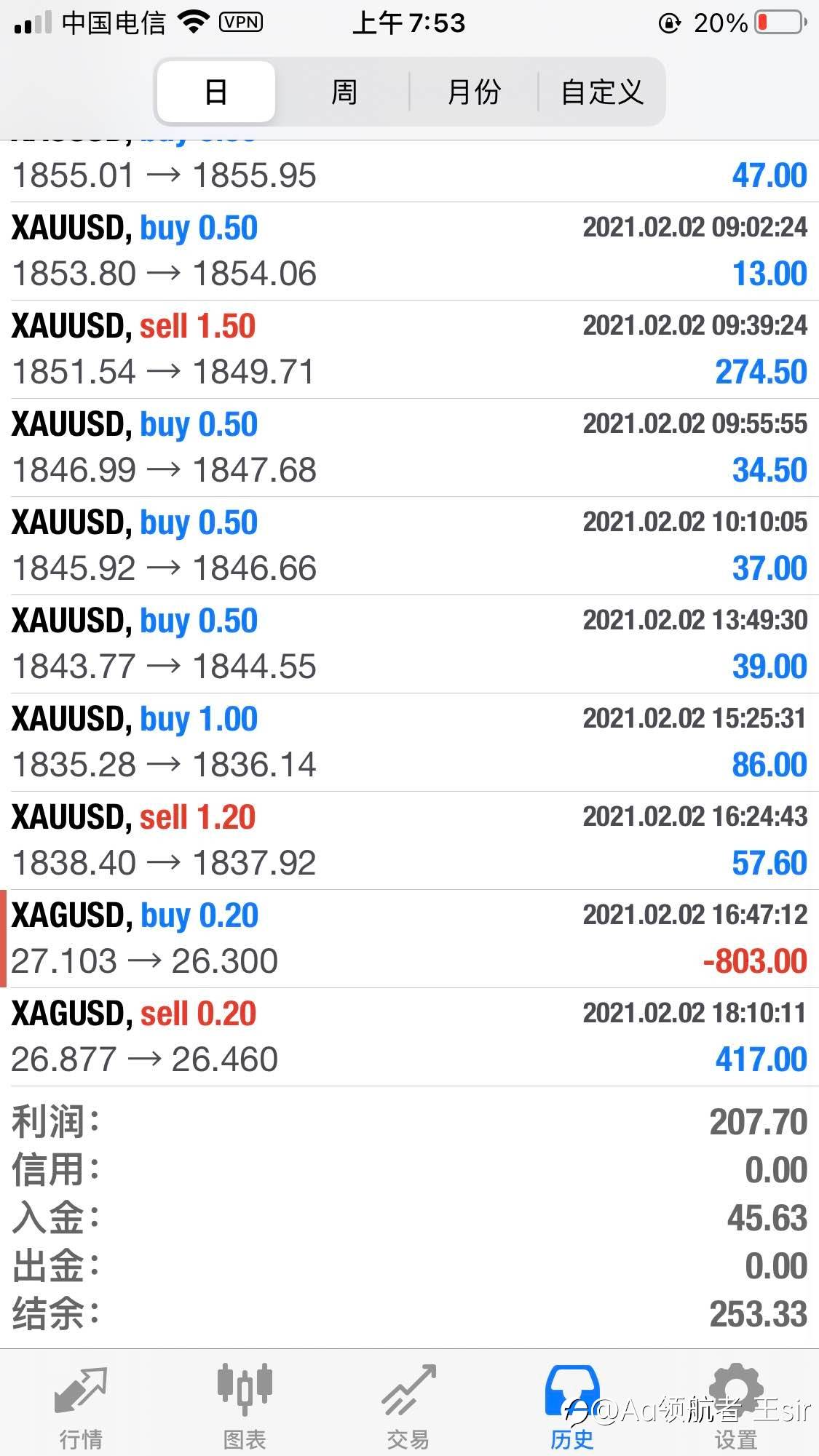Switch to the 月份 (month) period
The height and width of the screenshot is (1456, 819).
point(474,92)
